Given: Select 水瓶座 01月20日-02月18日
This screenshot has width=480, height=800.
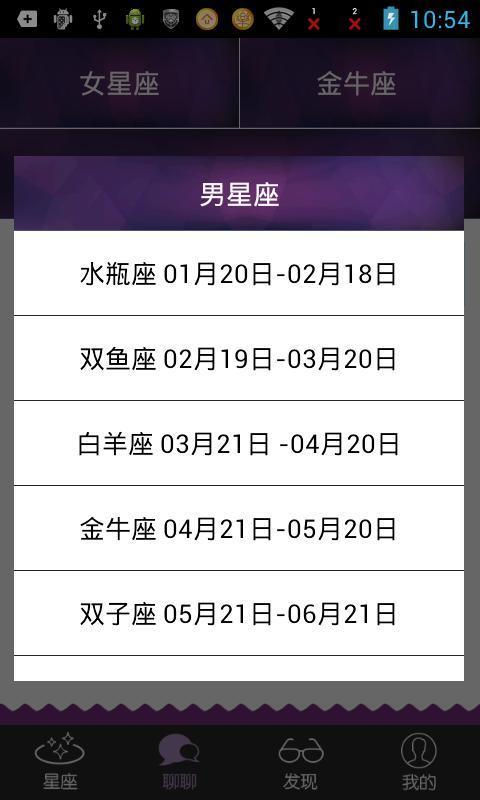Looking at the screenshot, I should [239, 273].
